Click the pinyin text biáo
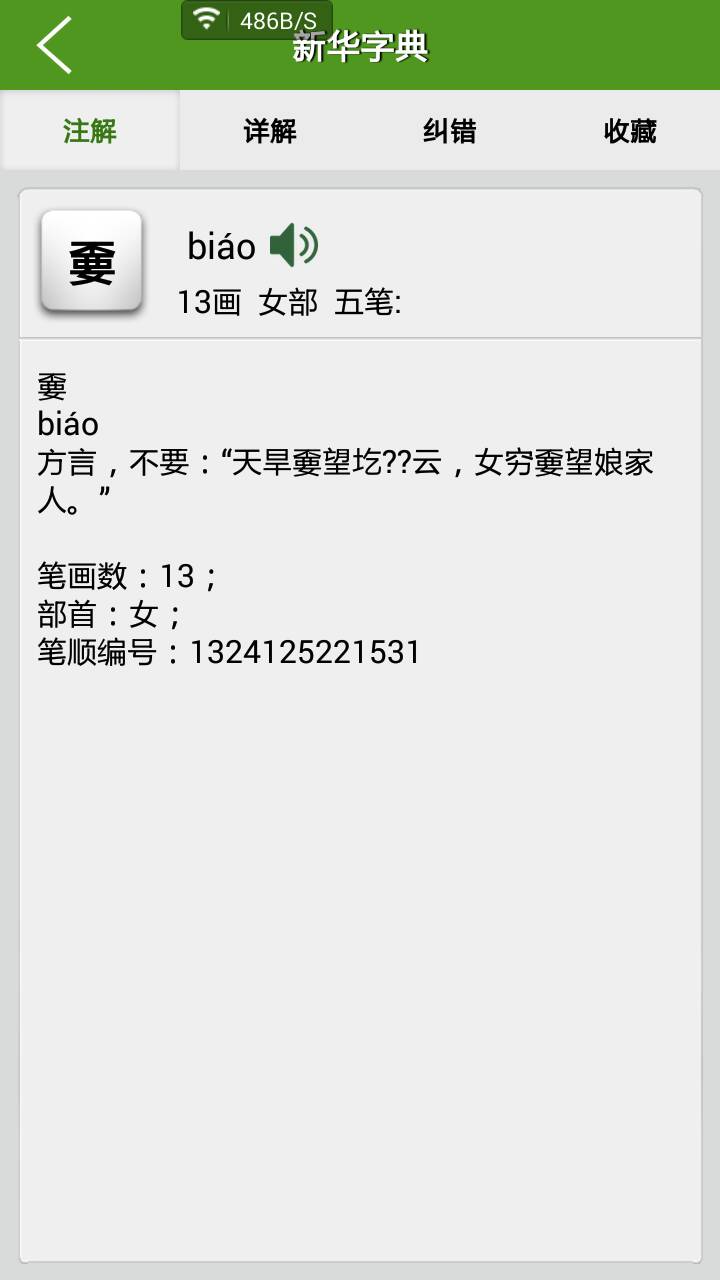 pos(222,245)
